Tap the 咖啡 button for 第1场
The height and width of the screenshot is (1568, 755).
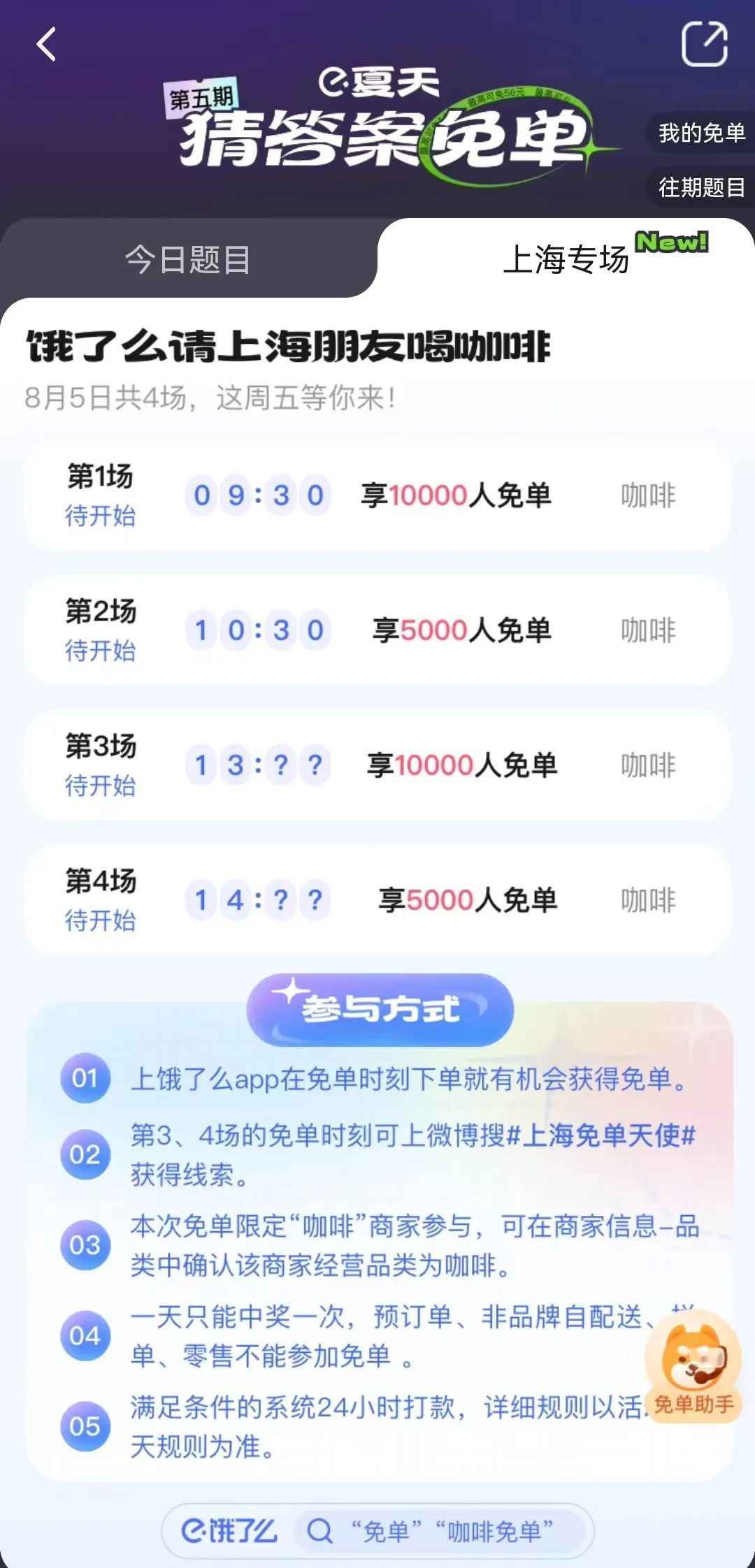648,496
